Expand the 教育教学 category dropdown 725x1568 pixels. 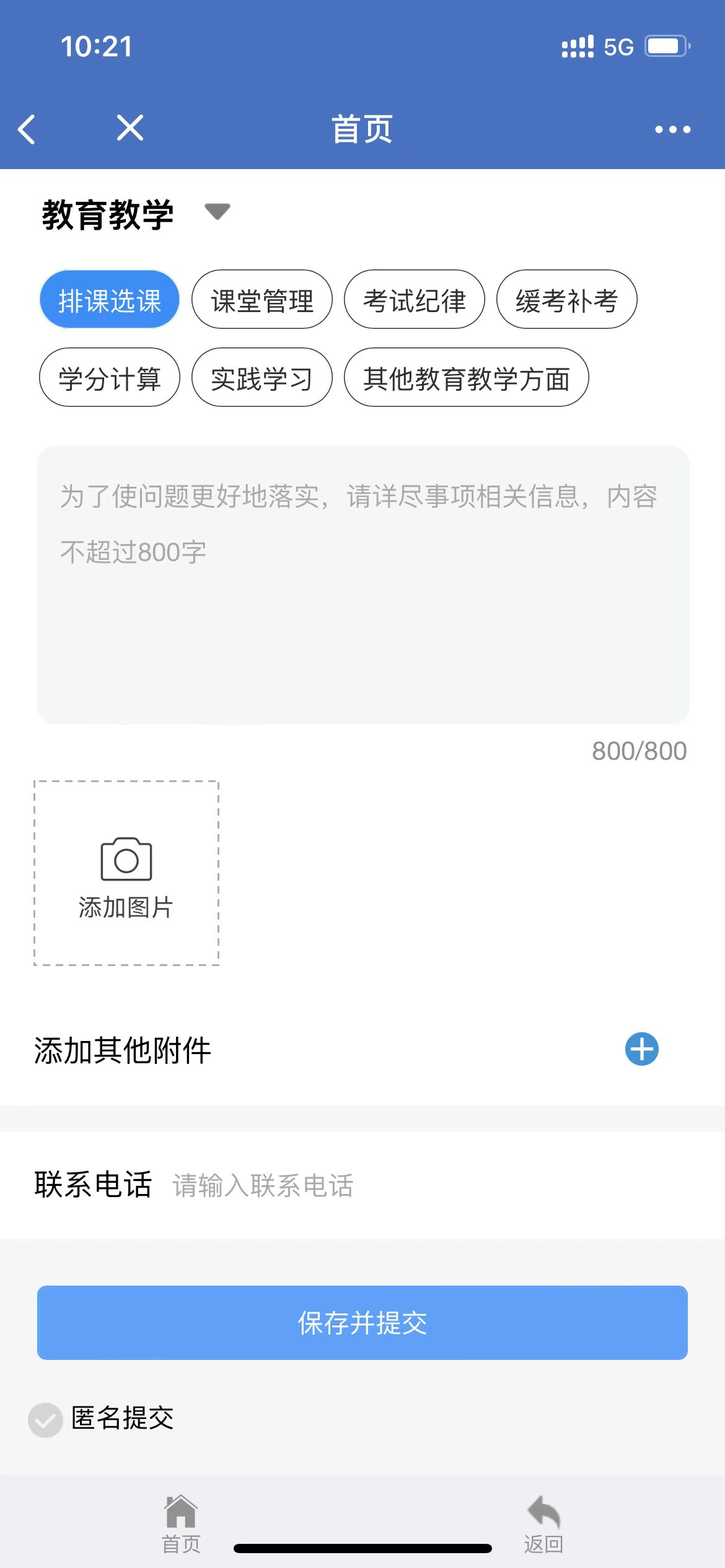pyautogui.click(x=217, y=212)
